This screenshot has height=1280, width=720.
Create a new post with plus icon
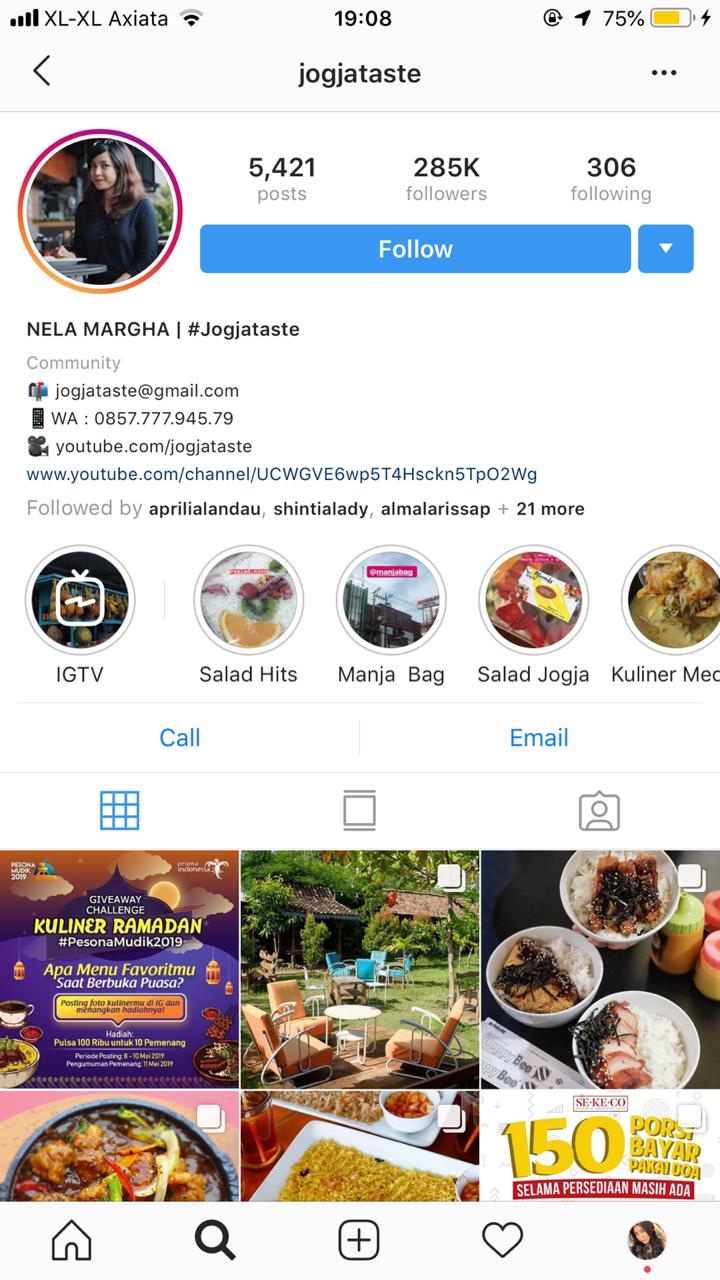[359, 1241]
